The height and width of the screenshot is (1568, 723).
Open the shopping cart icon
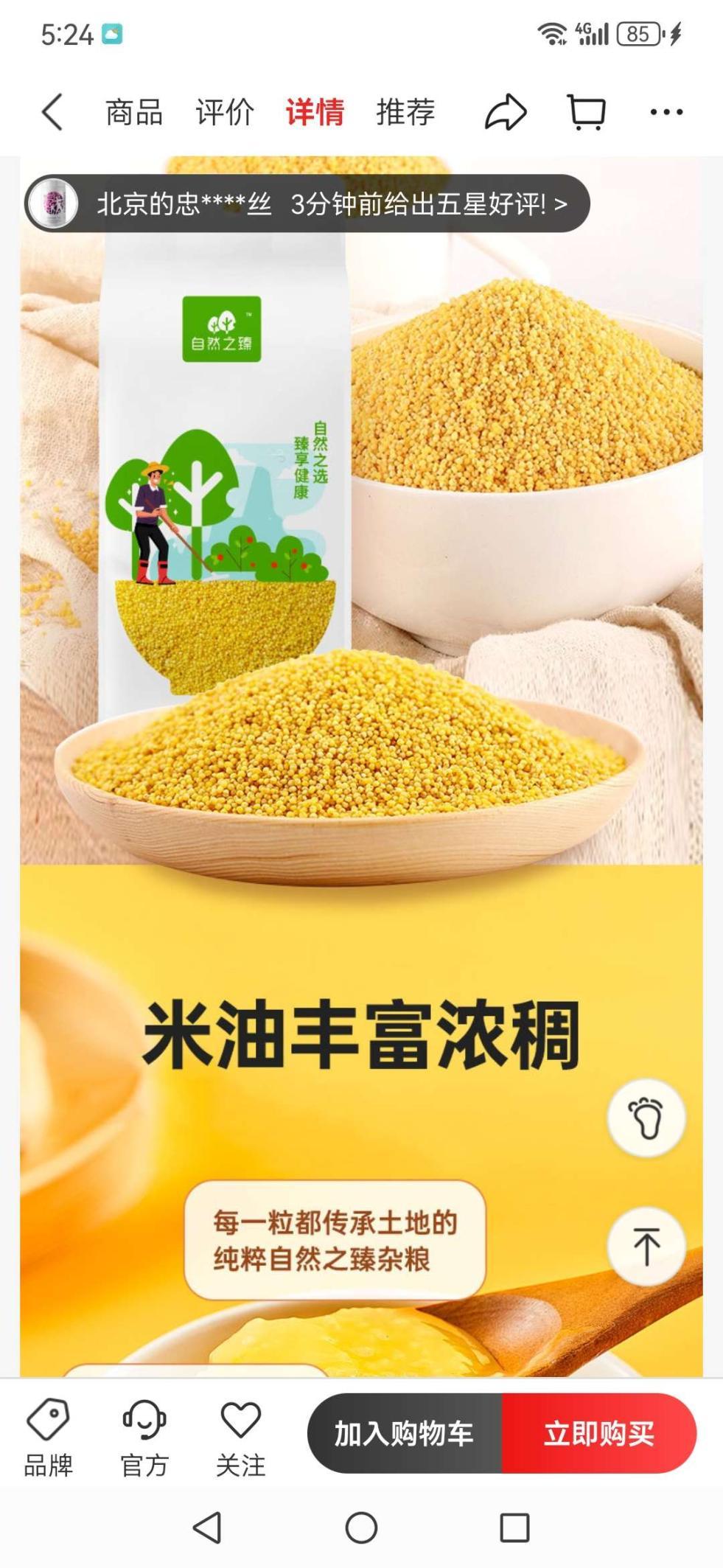pyautogui.click(x=587, y=112)
